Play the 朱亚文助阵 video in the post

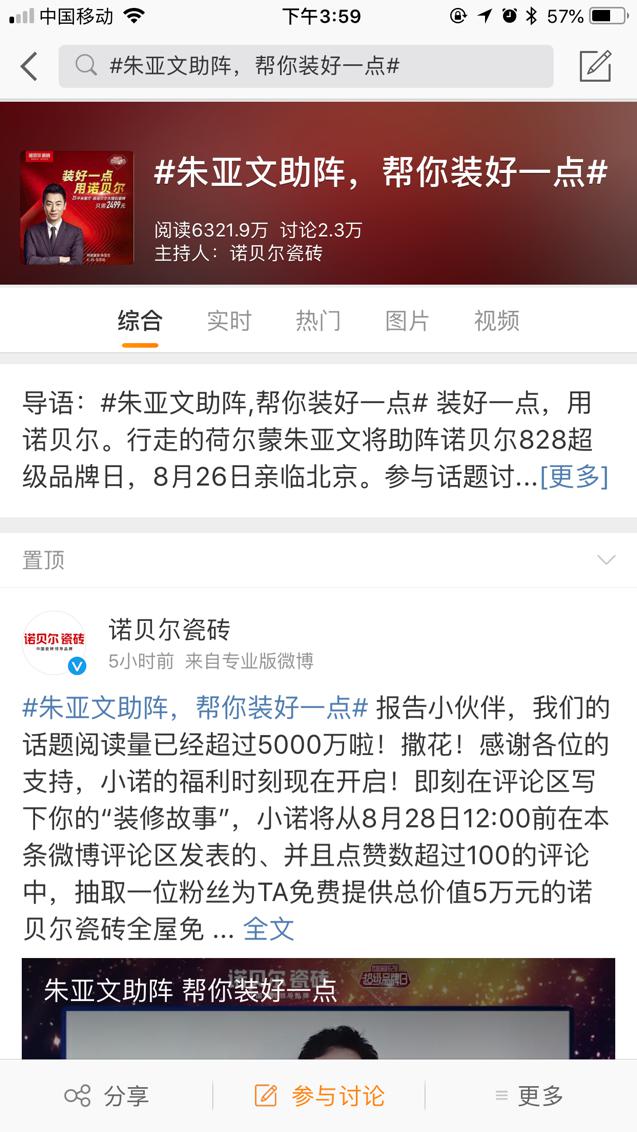pyautogui.click(x=318, y=1010)
